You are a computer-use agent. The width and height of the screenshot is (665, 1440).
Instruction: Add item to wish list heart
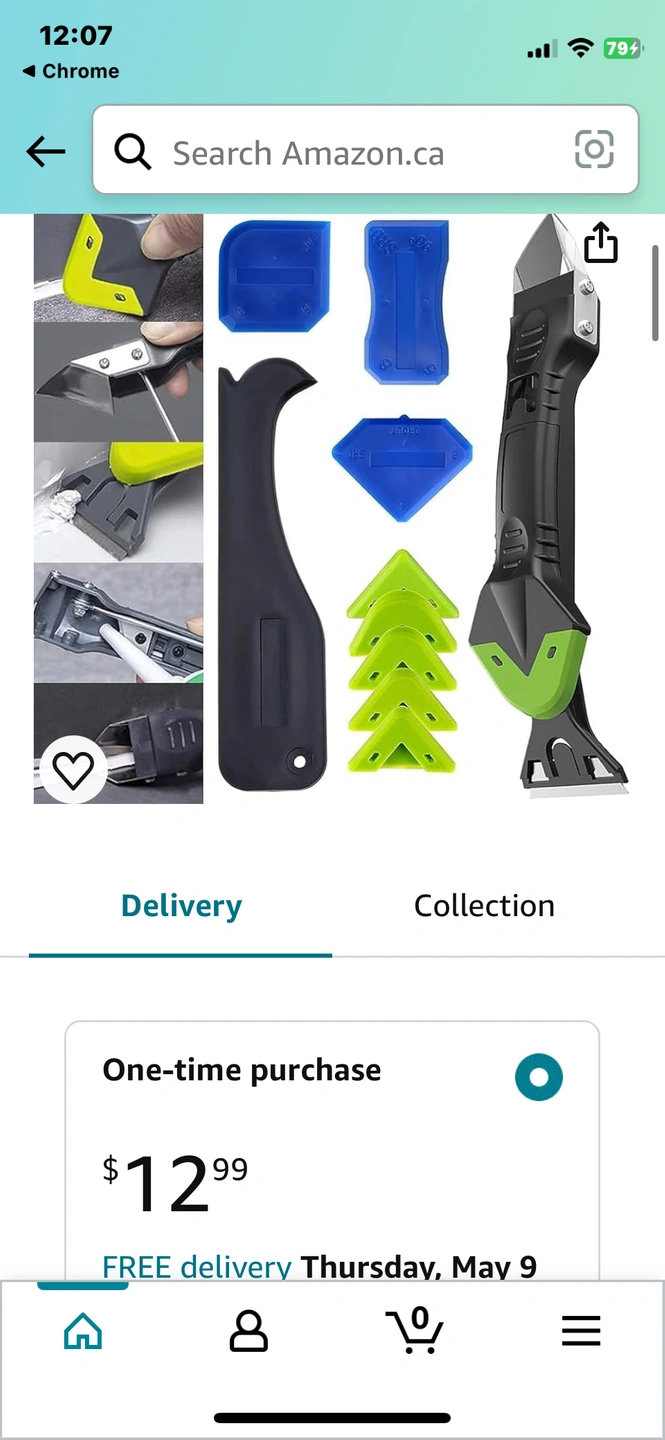tap(73, 770)
